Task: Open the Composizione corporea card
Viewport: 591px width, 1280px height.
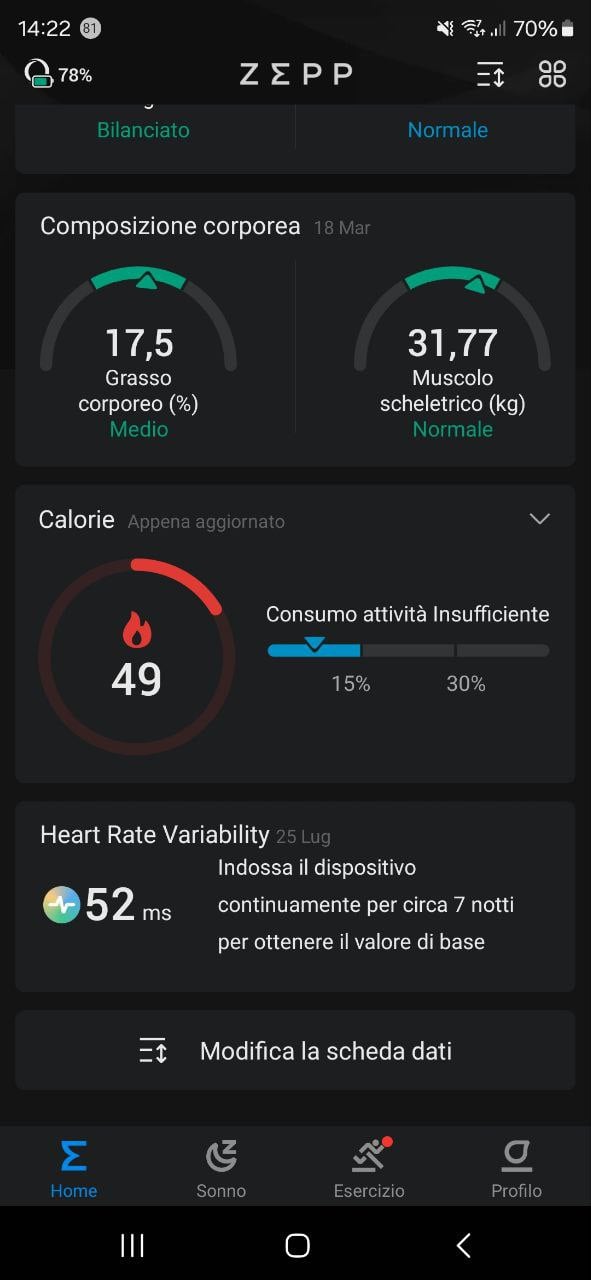Action: pos(295,329)
